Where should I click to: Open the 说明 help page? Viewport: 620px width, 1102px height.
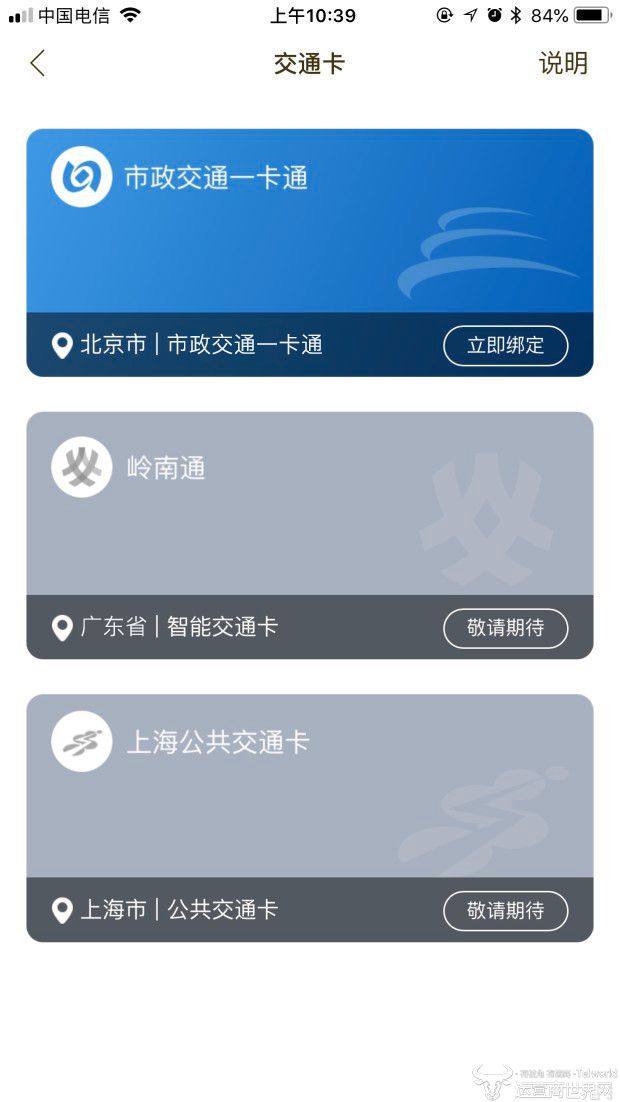point(563,64)
